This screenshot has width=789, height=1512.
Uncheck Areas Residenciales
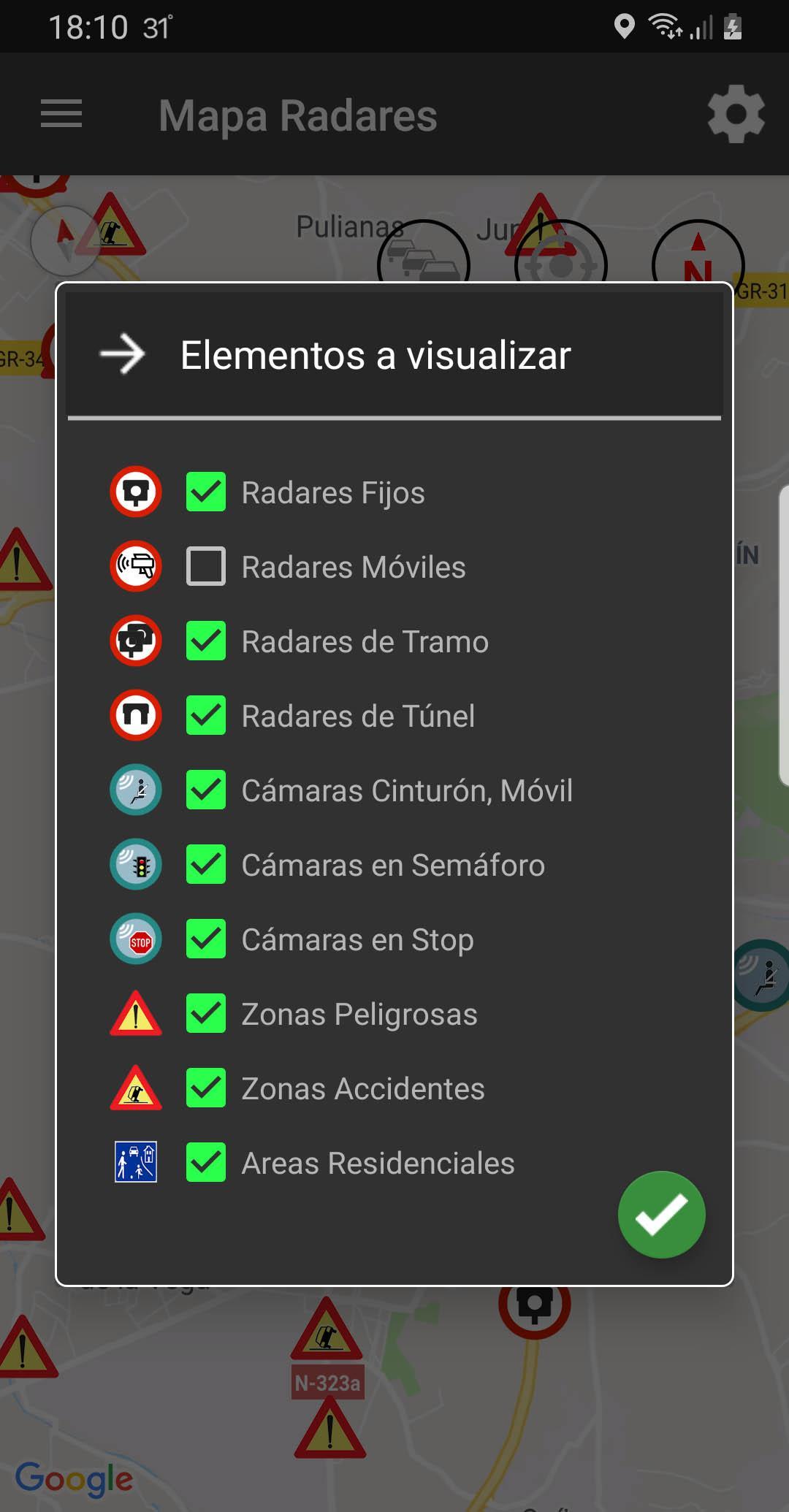pyautogui.click(x=206, y=1162)
